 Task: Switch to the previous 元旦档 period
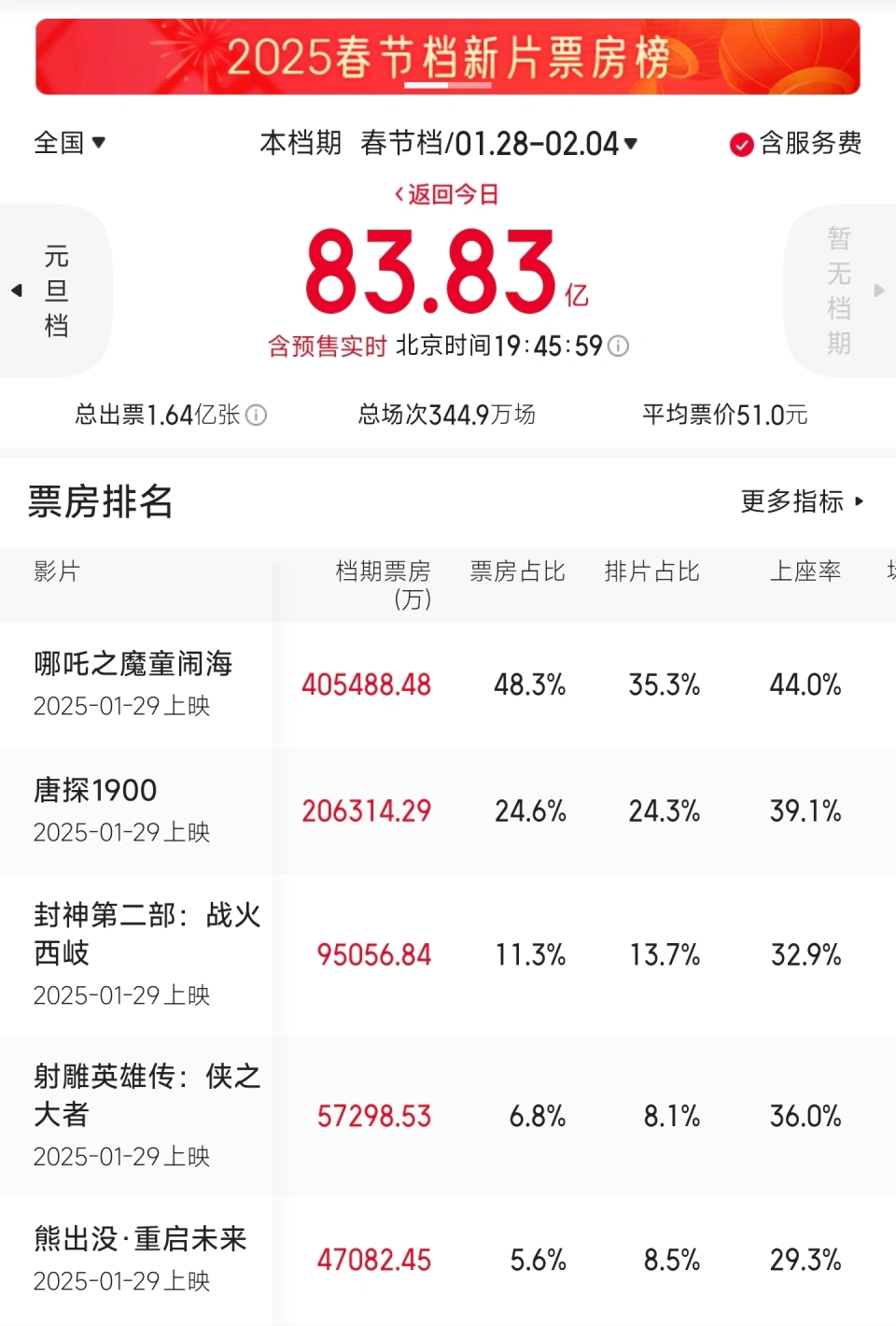click(x=54, y=290)
